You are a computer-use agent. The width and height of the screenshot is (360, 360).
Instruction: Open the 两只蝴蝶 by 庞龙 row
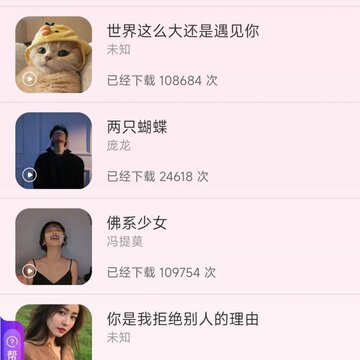click(x=180, y=150)
